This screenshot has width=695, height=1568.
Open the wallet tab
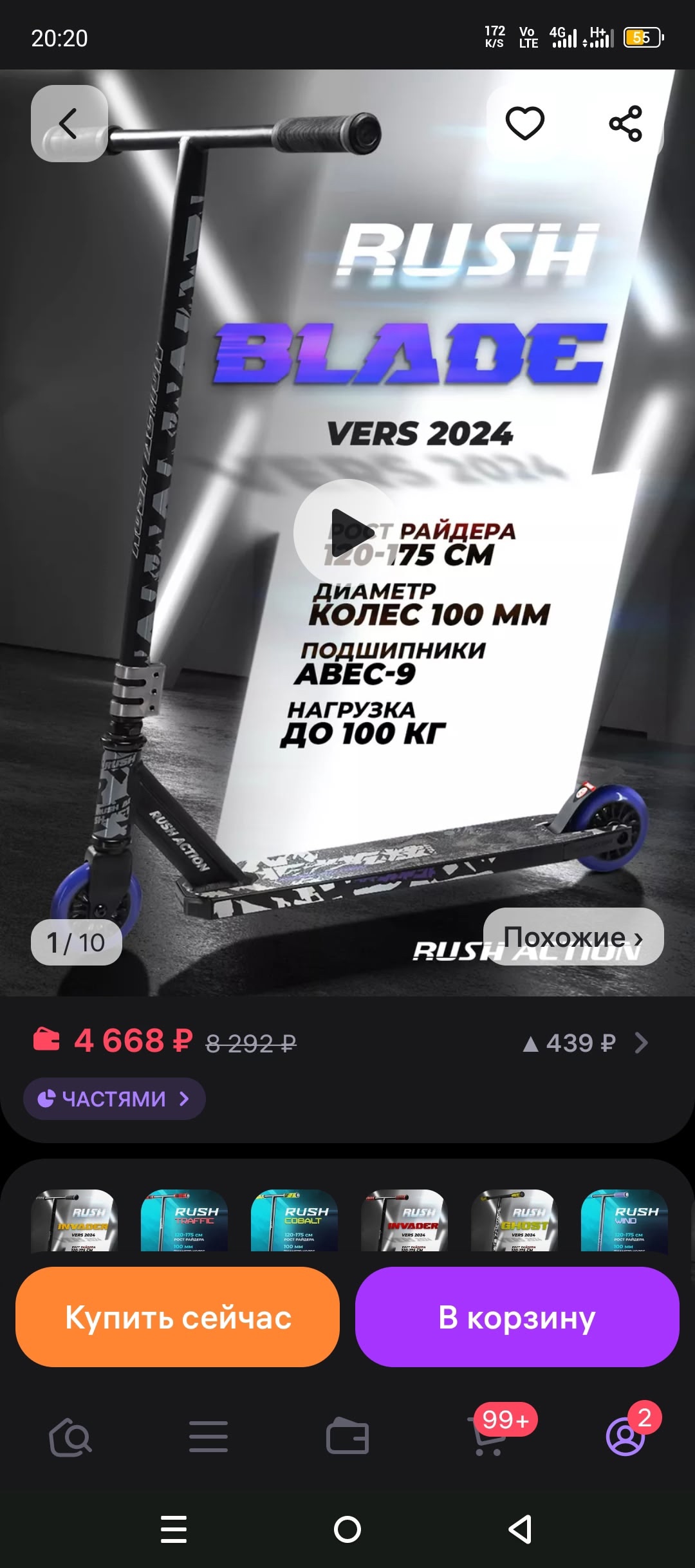click(x=347, y=1437)
